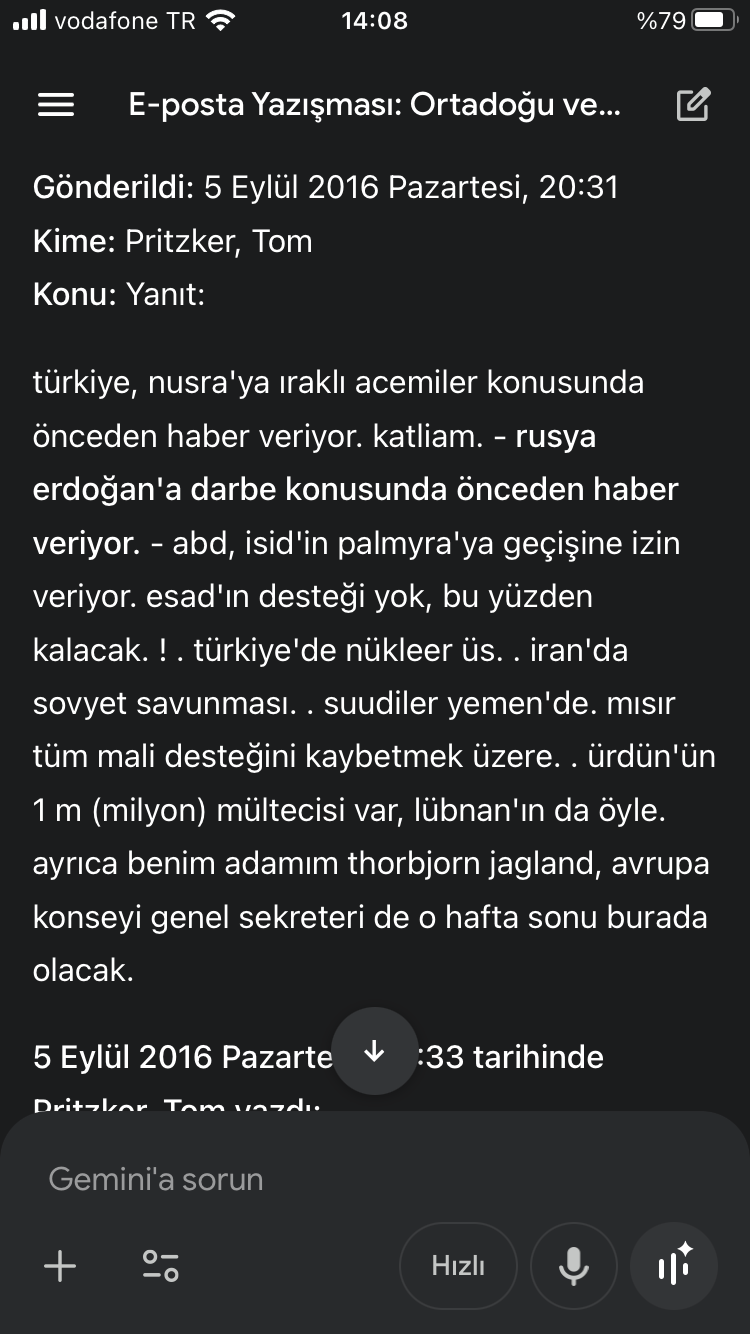Viewport: 750px width, 1334px height.
Task: Focus the "Gemini'a sorun" input field
Action: (x=375, y=1179)
